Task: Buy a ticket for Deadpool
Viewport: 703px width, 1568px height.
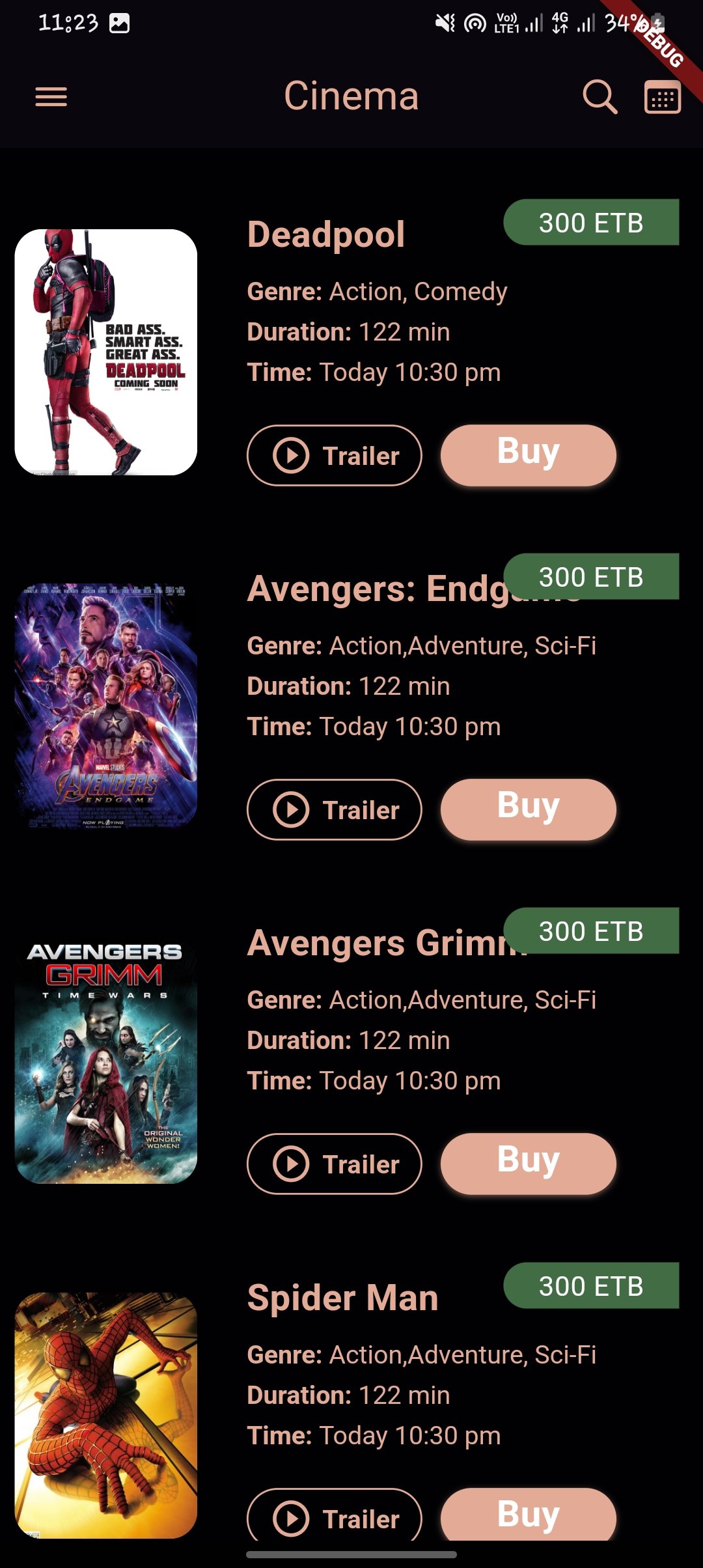Action: [x=528, y=455]
